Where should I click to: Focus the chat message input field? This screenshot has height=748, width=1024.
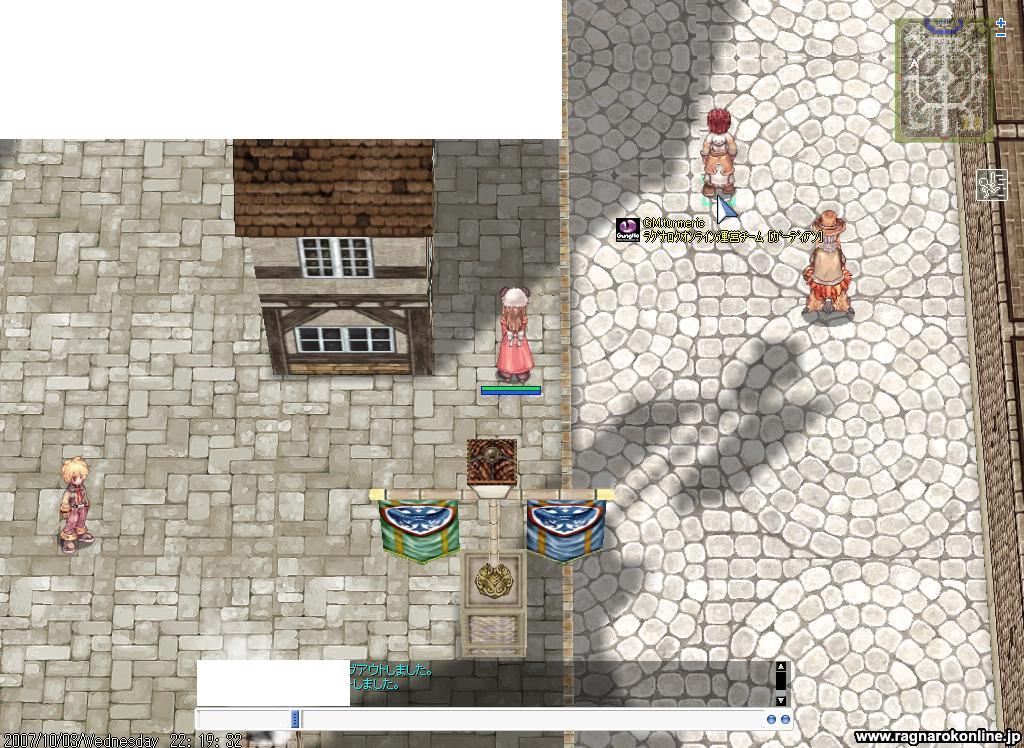click(530, 719)
